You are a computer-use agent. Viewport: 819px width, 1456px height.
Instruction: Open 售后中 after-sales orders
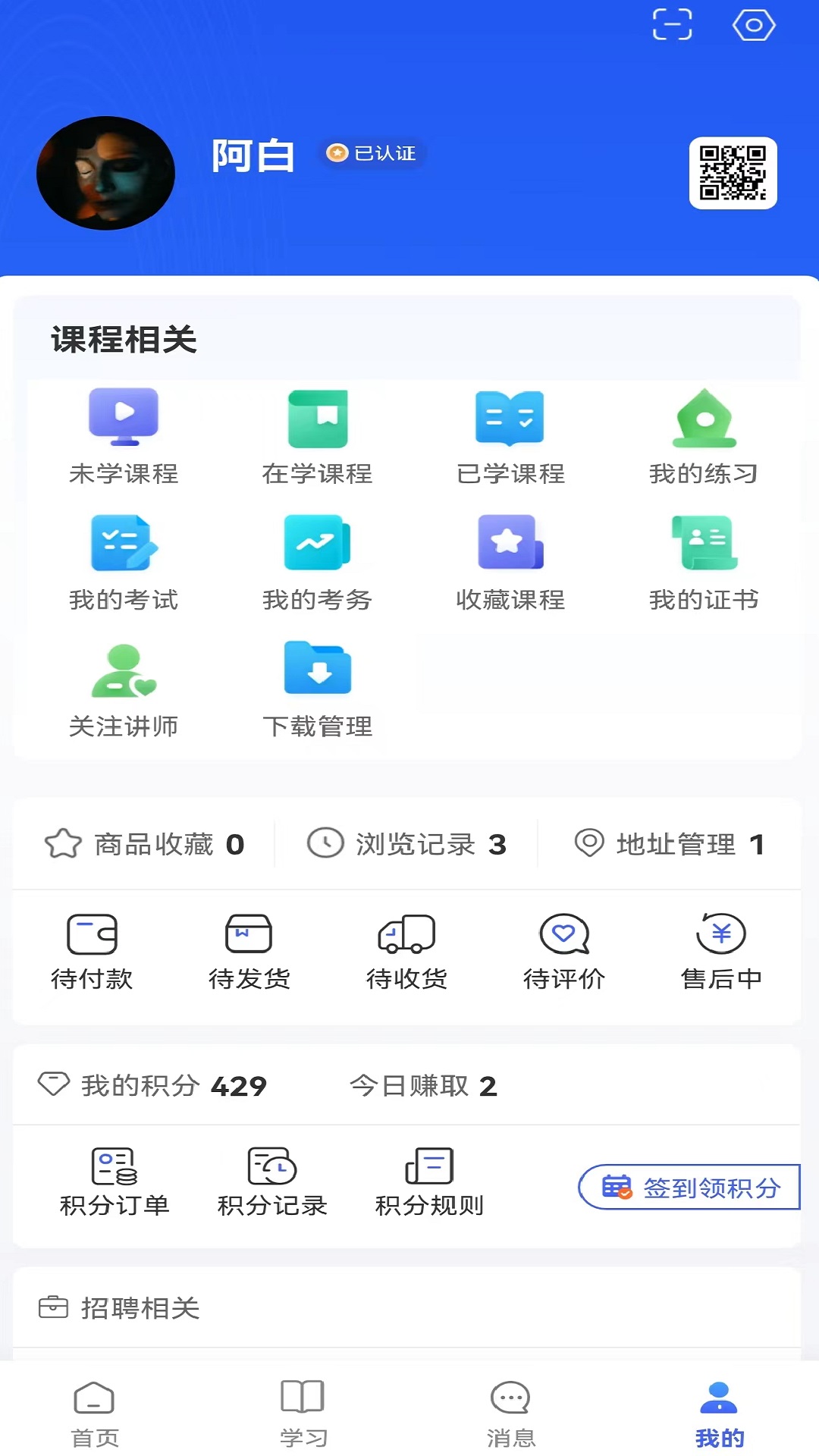(x=721, y=952)
